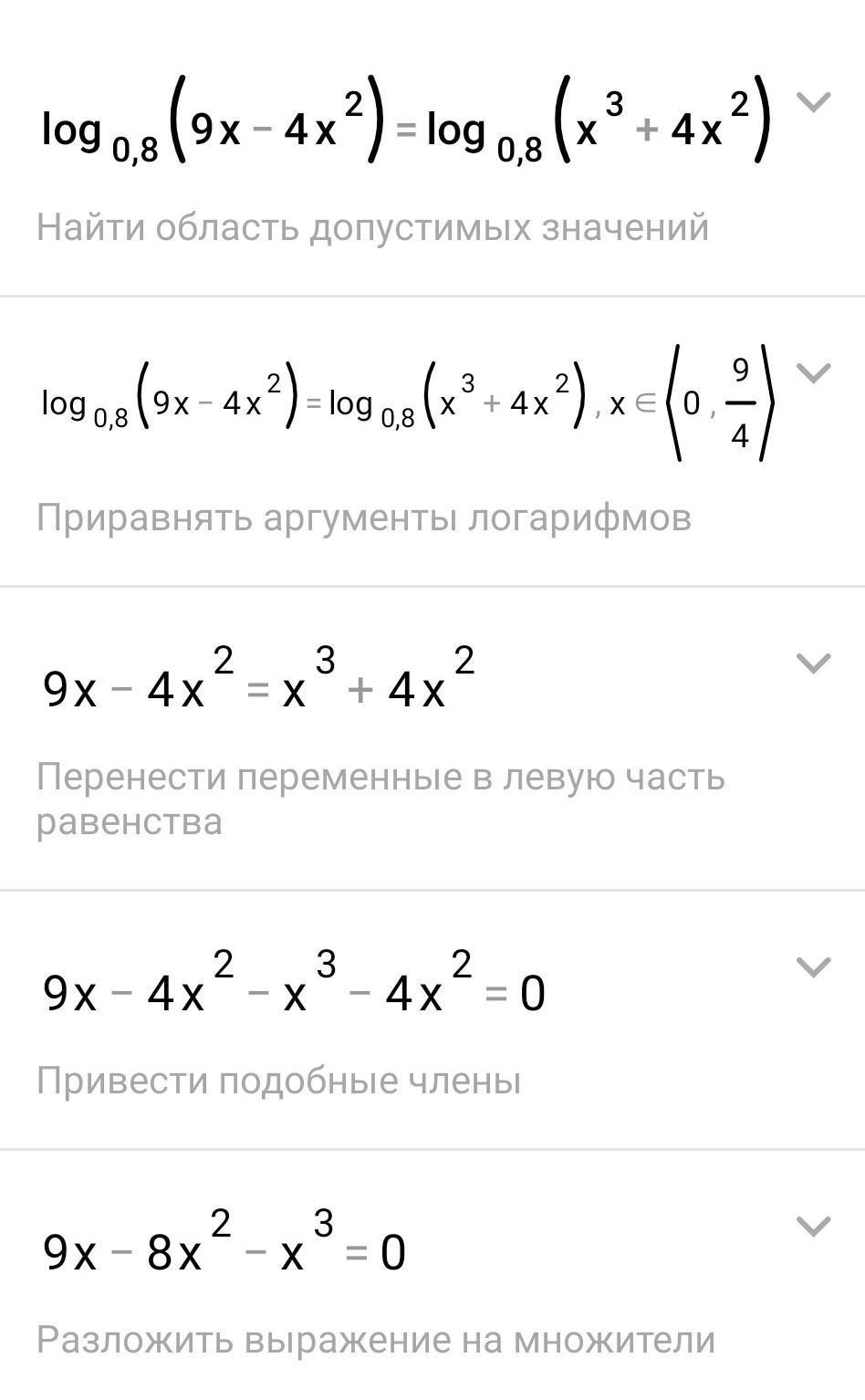Expand the step 'Разложить выражение на множители'
The width and height of the screenshot is (865, 1400).
(813, 1226)
